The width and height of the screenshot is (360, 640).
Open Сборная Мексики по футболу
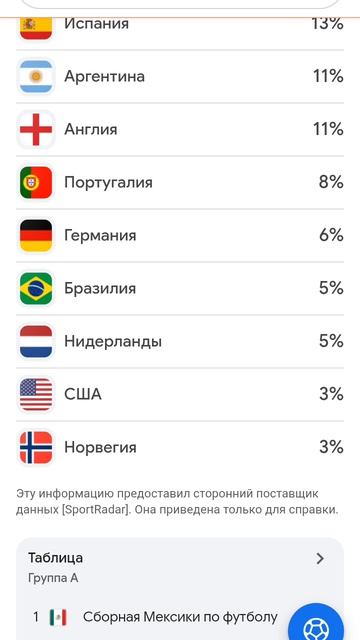(x=180, y=617)
